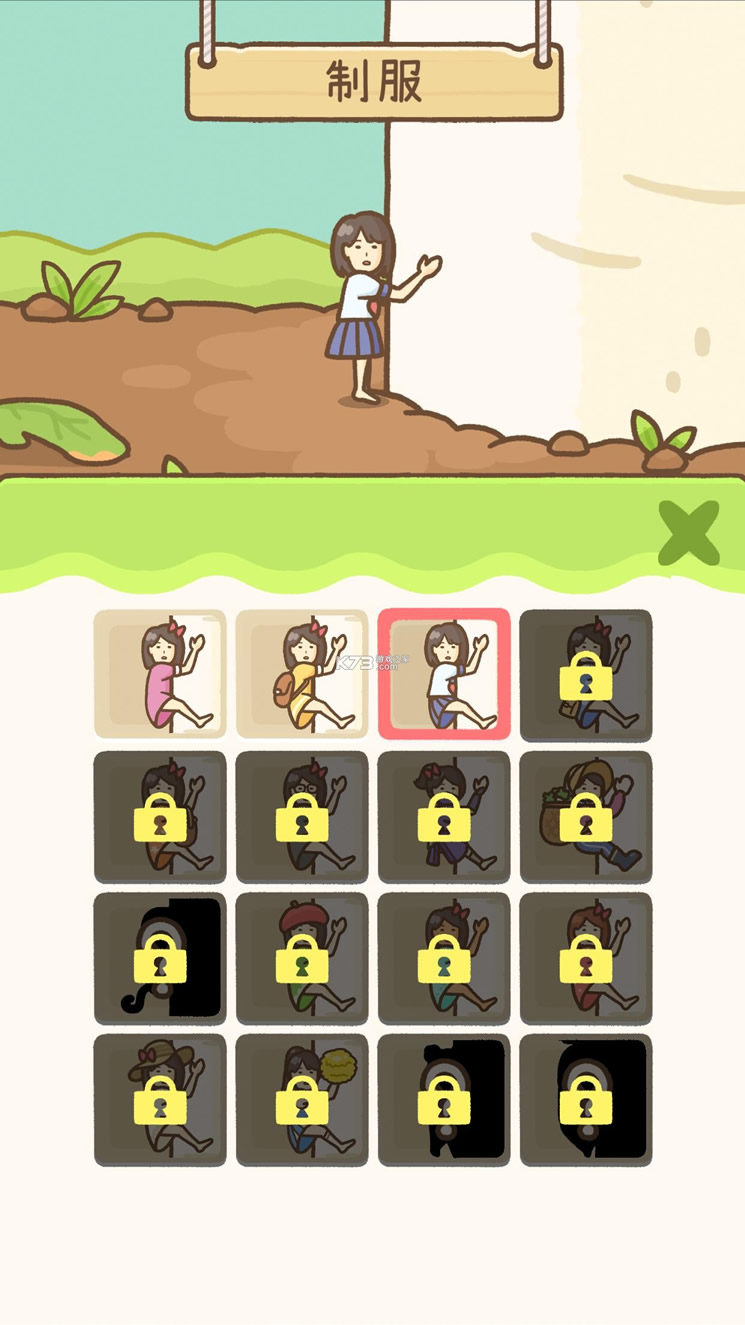Tap the locked basket-carrying outfit
Viewport: 745px width, 1325px height.
[x=586, y=816]
